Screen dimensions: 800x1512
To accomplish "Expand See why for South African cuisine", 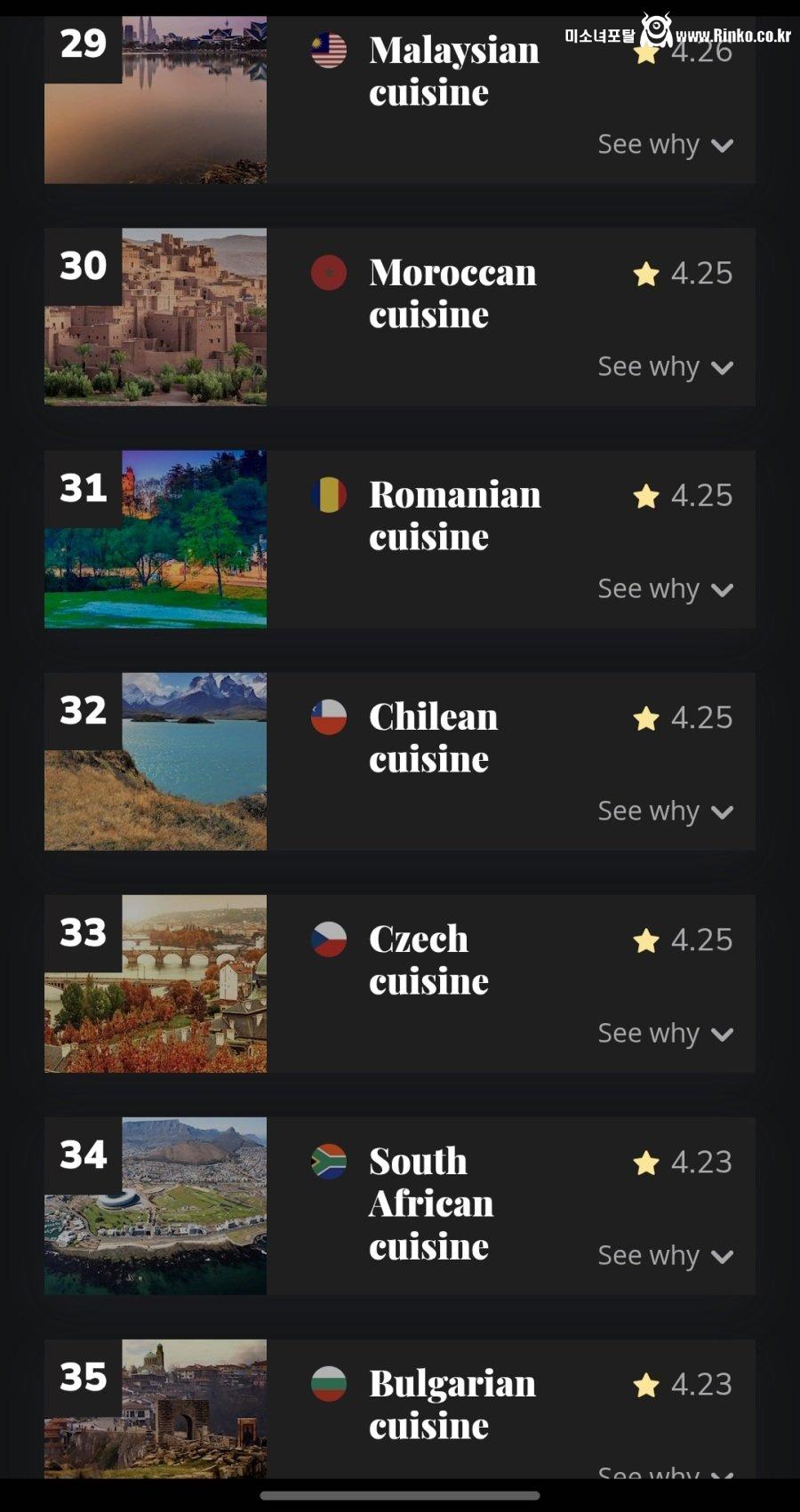I will [665, 1255].
